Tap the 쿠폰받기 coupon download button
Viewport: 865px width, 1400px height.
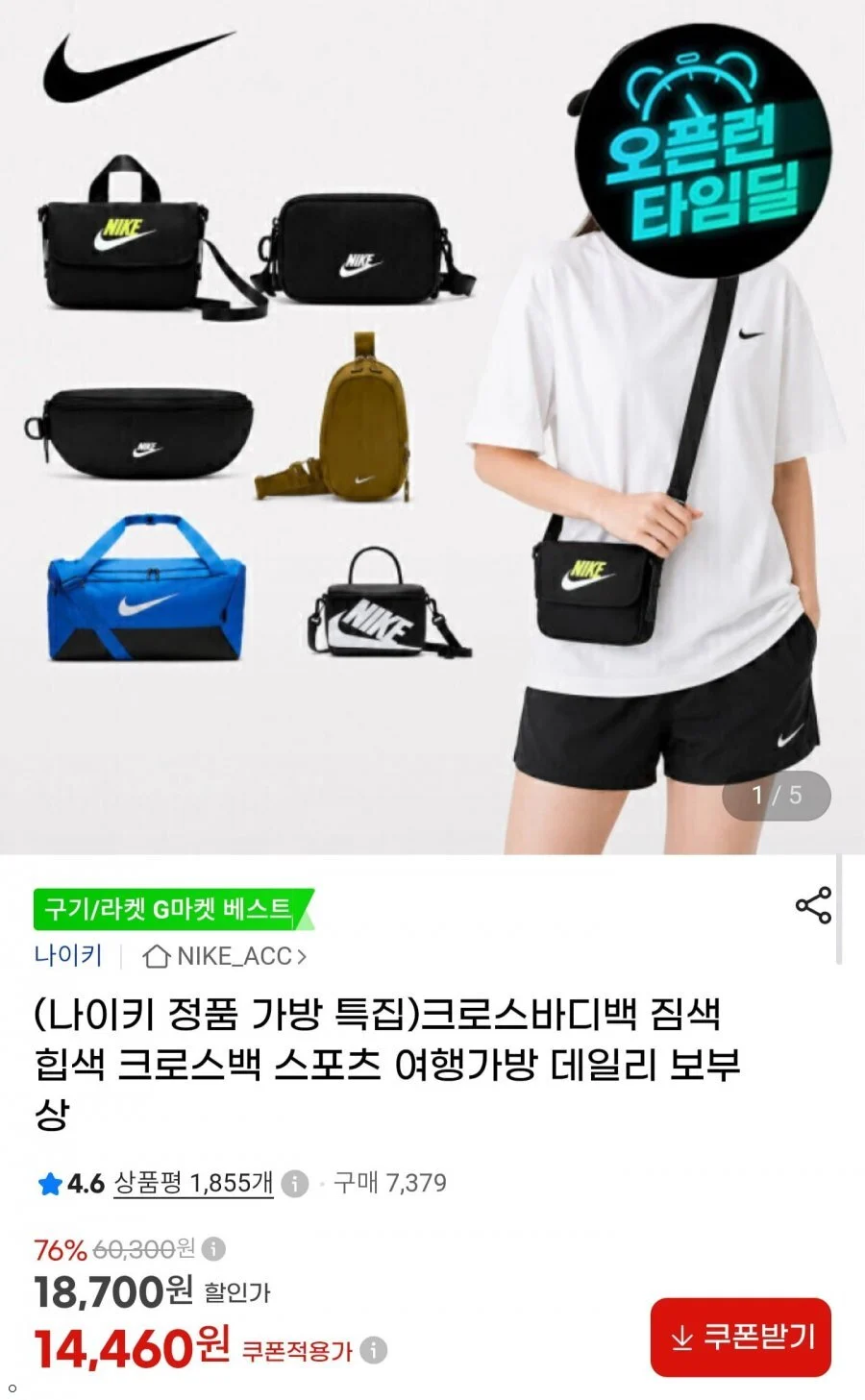click(740, 1337)
